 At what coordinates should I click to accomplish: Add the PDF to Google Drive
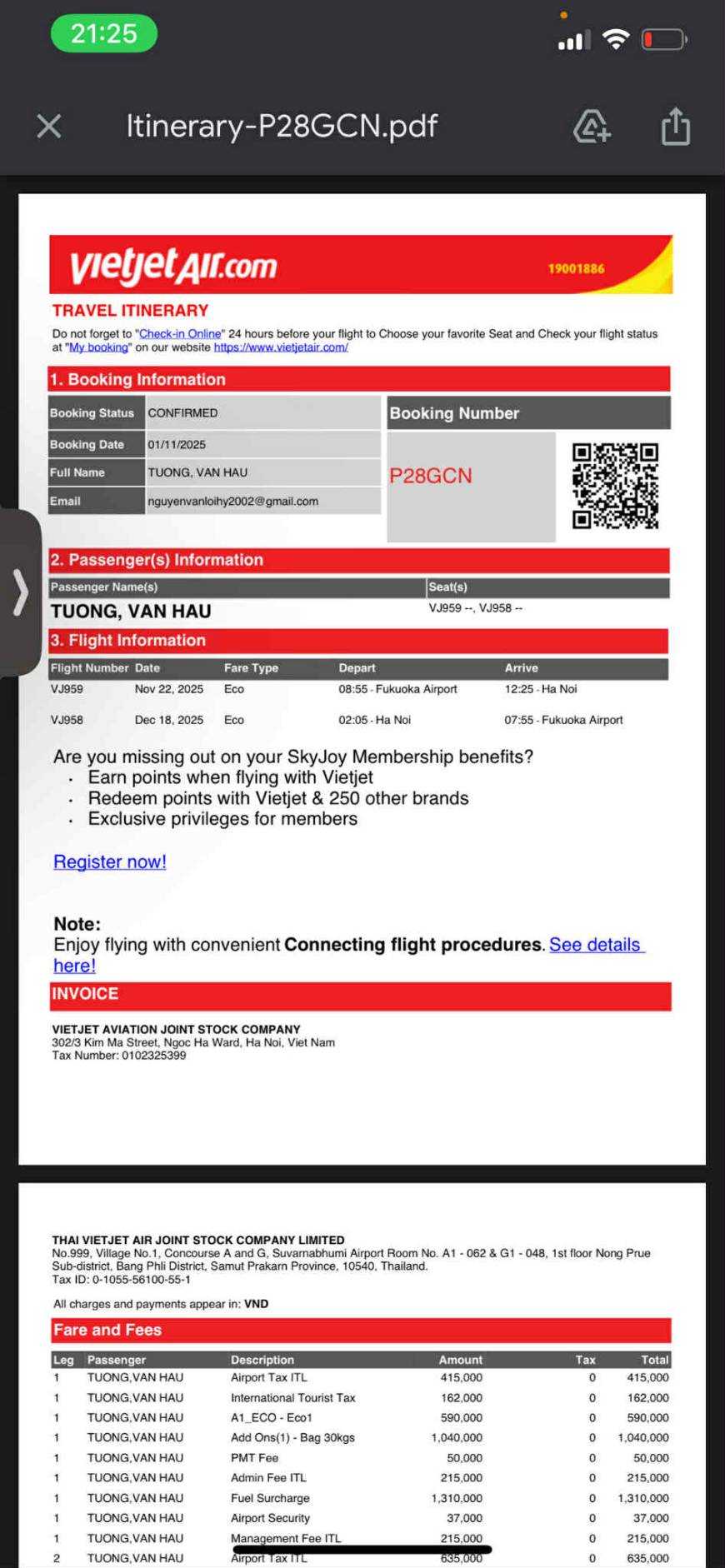coord(592,127)
